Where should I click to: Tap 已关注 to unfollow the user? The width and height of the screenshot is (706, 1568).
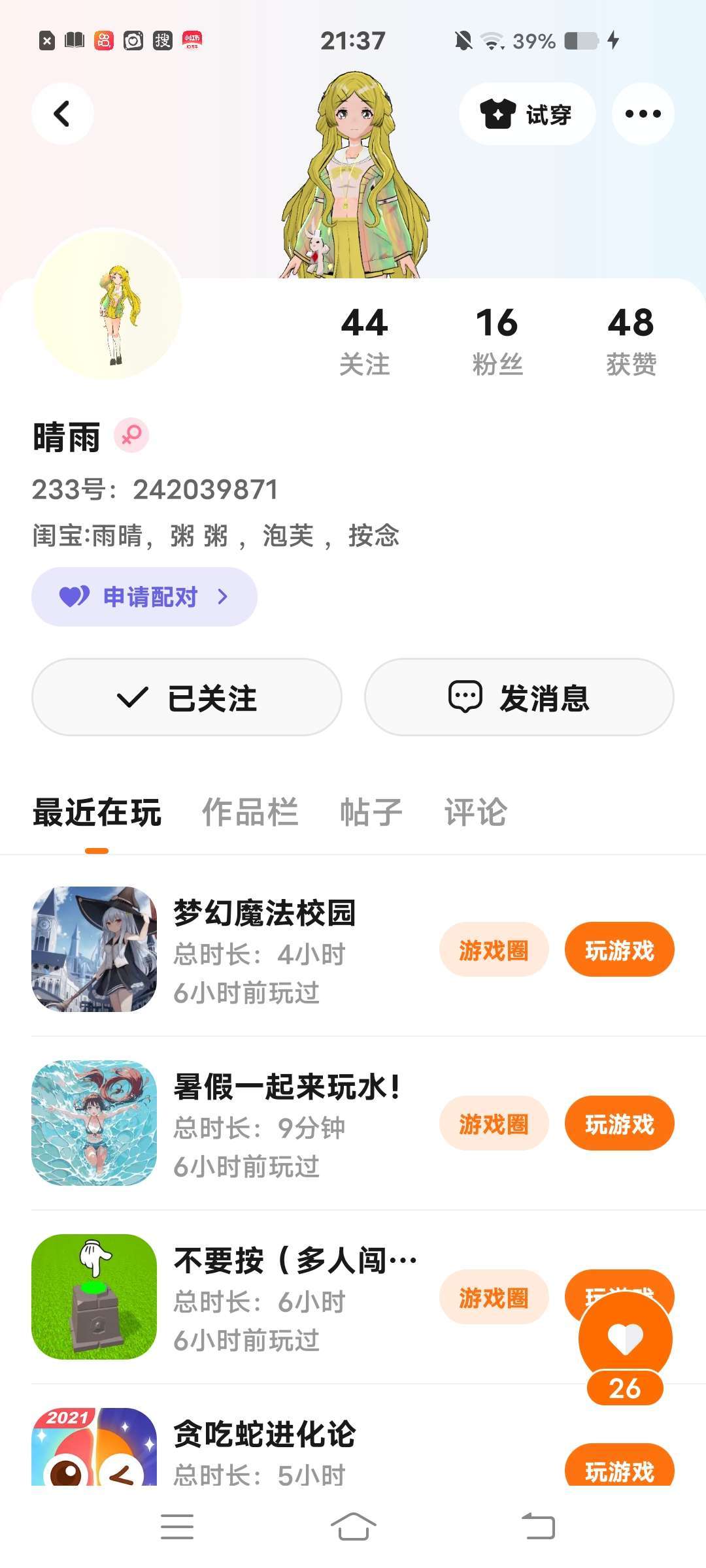(x=187, y=697)
